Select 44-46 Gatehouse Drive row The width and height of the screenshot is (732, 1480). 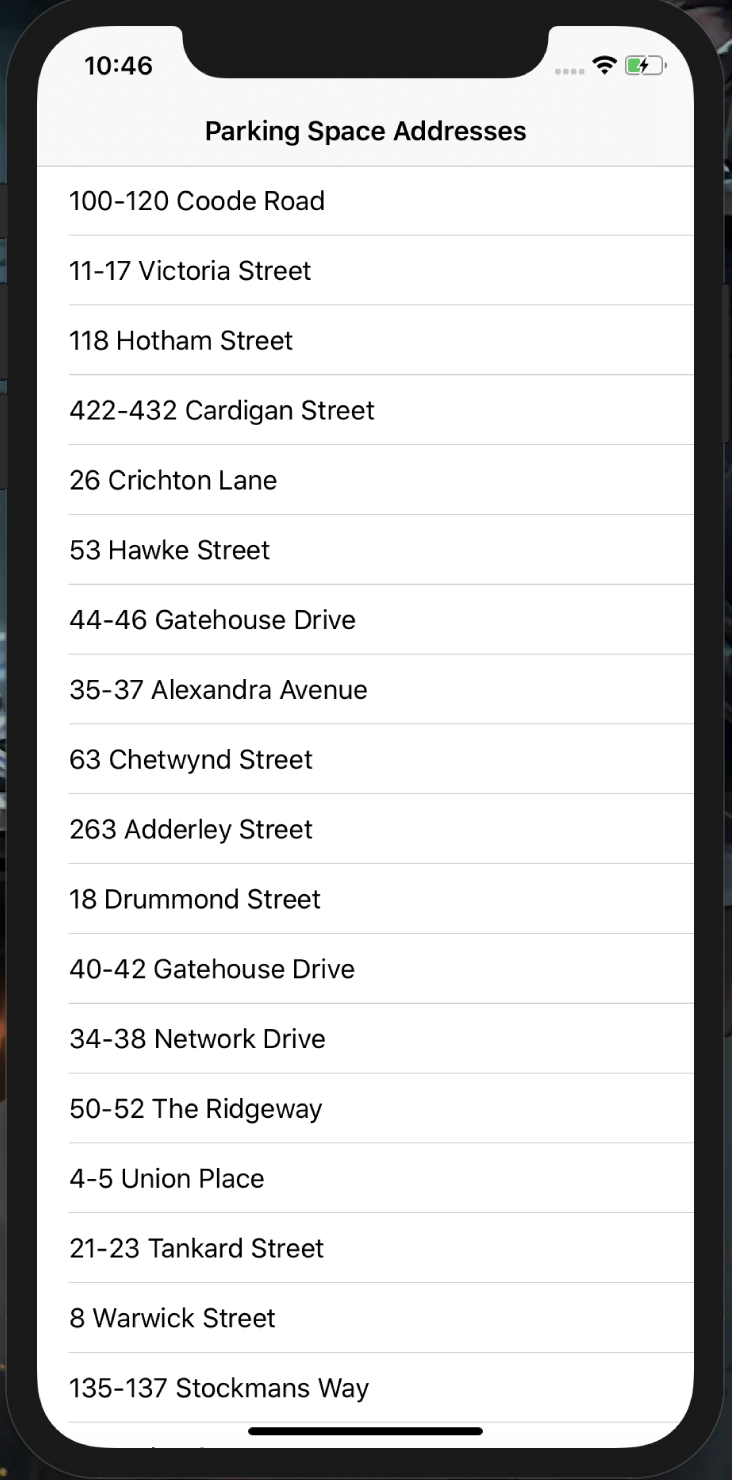click(x=213, y=620)
